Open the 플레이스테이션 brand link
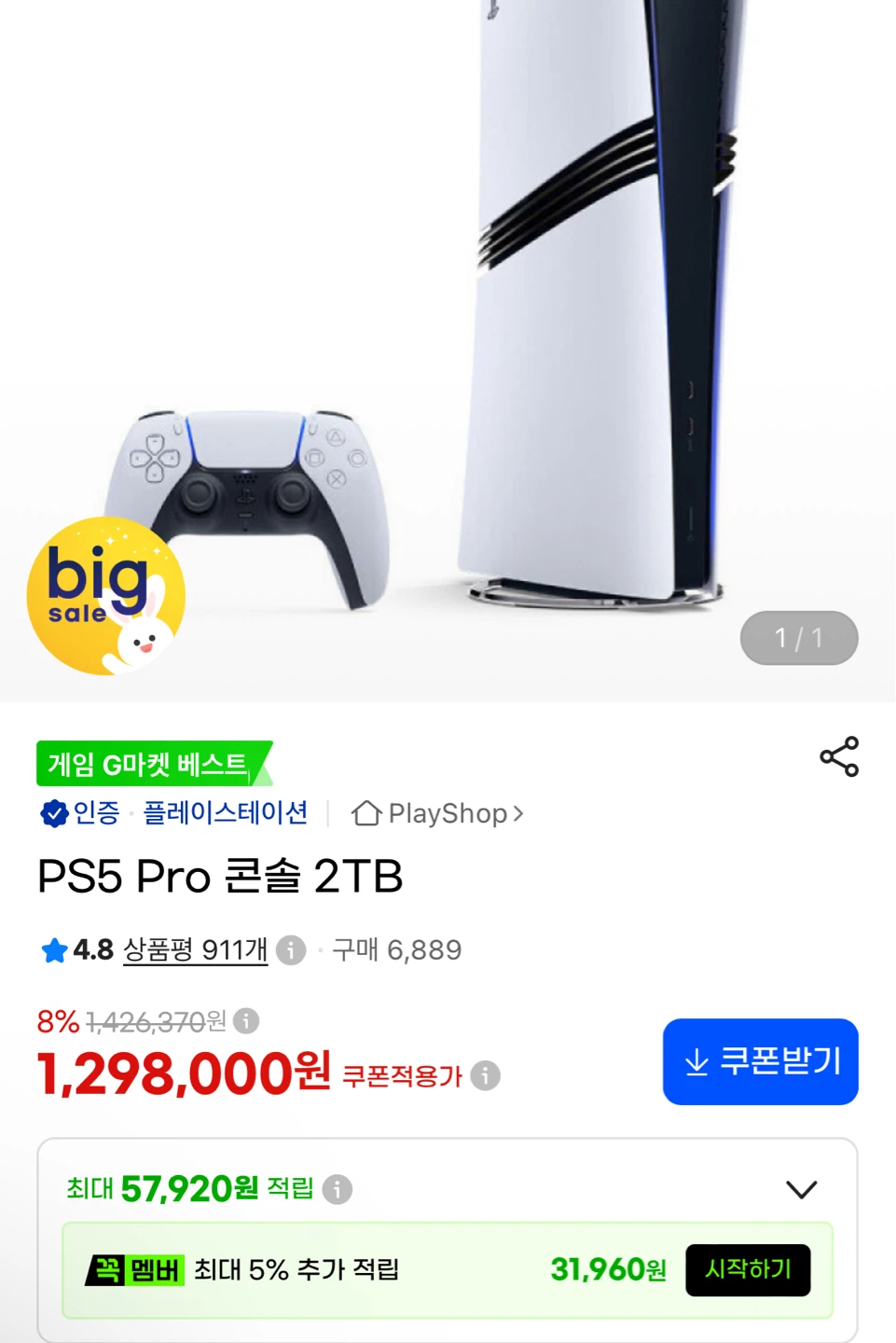896x1343 pixels. pyautogui.click(x=226, y=812)
